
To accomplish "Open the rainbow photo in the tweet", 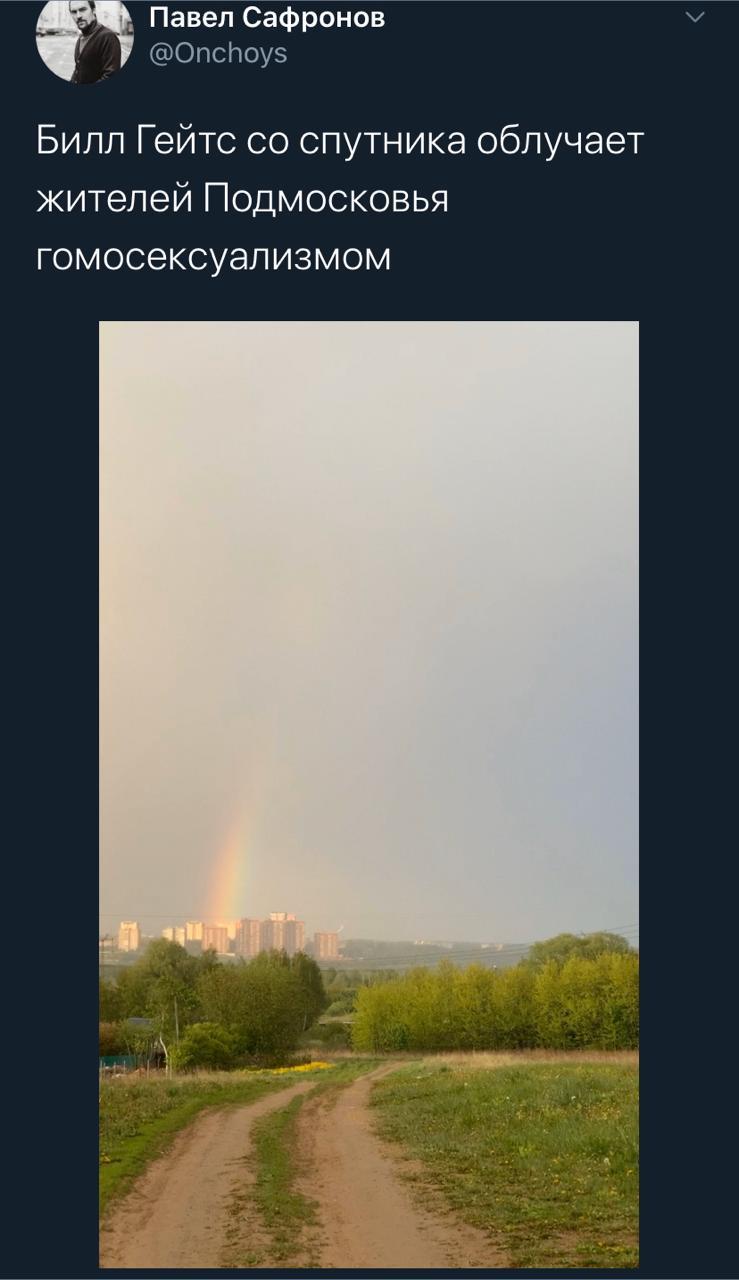I will [x=368, y=793].
